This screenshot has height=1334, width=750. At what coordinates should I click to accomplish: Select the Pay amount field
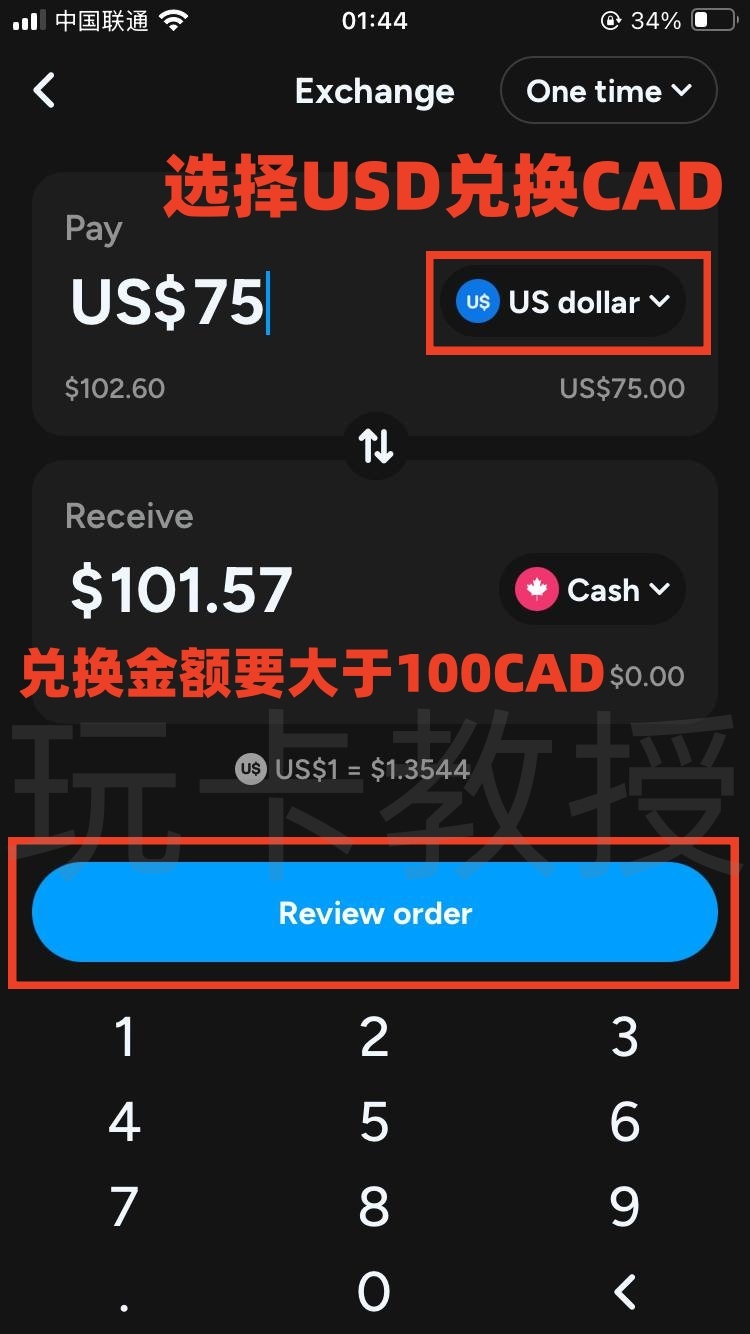tap(165, 302)
